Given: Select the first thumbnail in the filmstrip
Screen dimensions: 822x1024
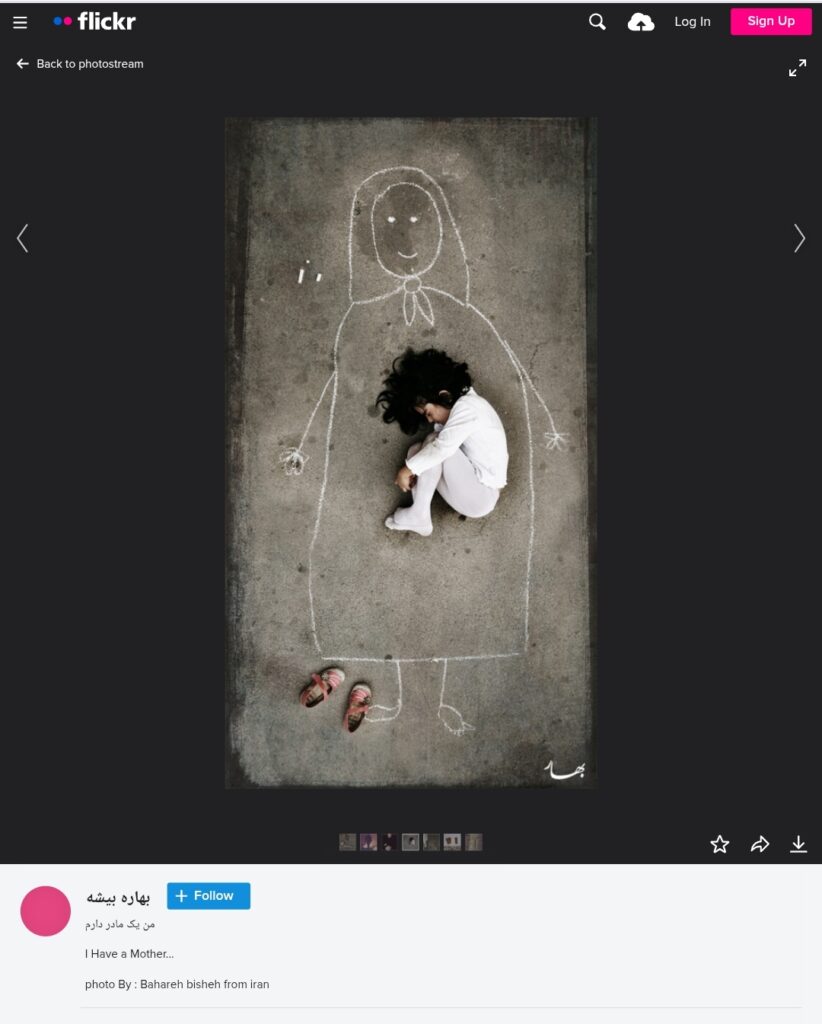Looking at the screenshot, I should [347, 842].
